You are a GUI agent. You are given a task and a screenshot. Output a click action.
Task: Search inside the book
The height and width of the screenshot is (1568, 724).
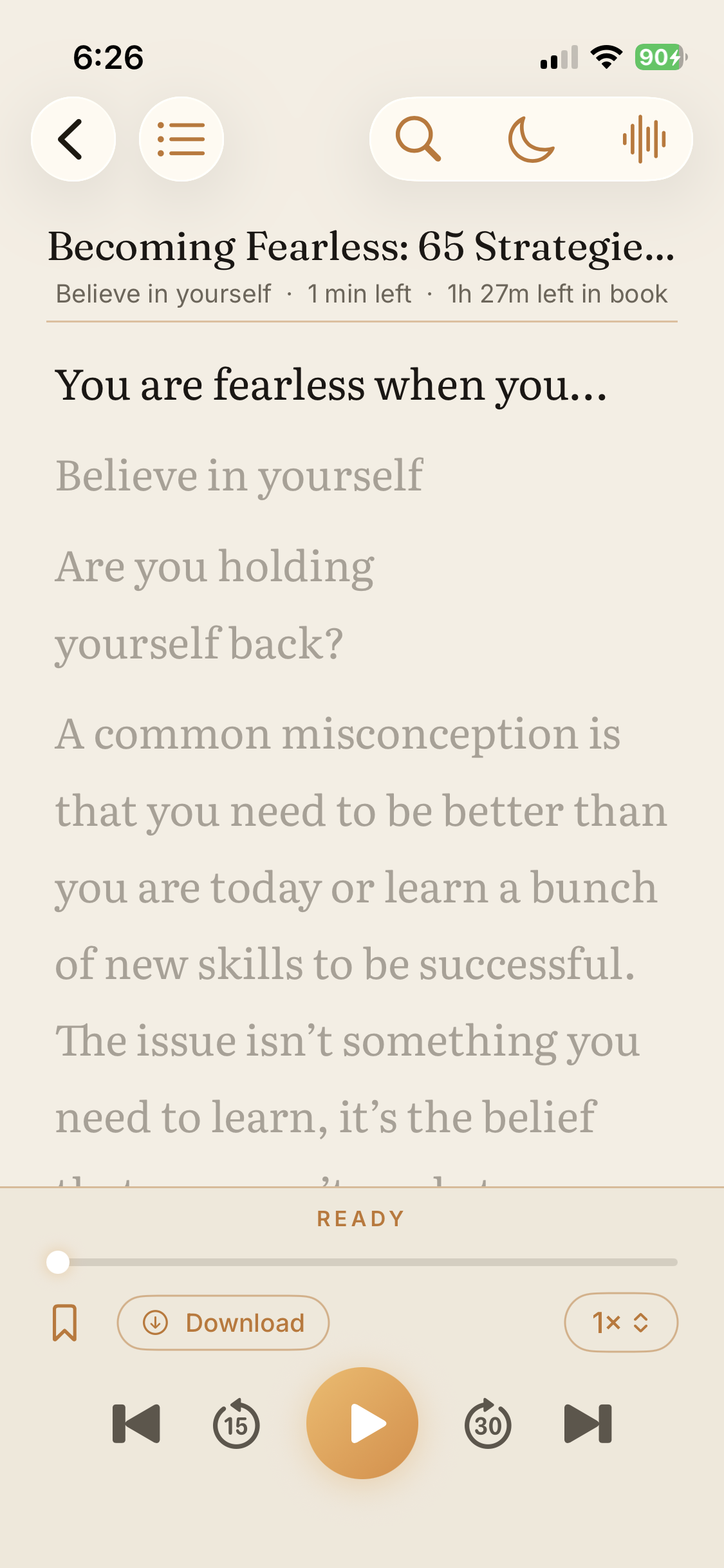418,139
